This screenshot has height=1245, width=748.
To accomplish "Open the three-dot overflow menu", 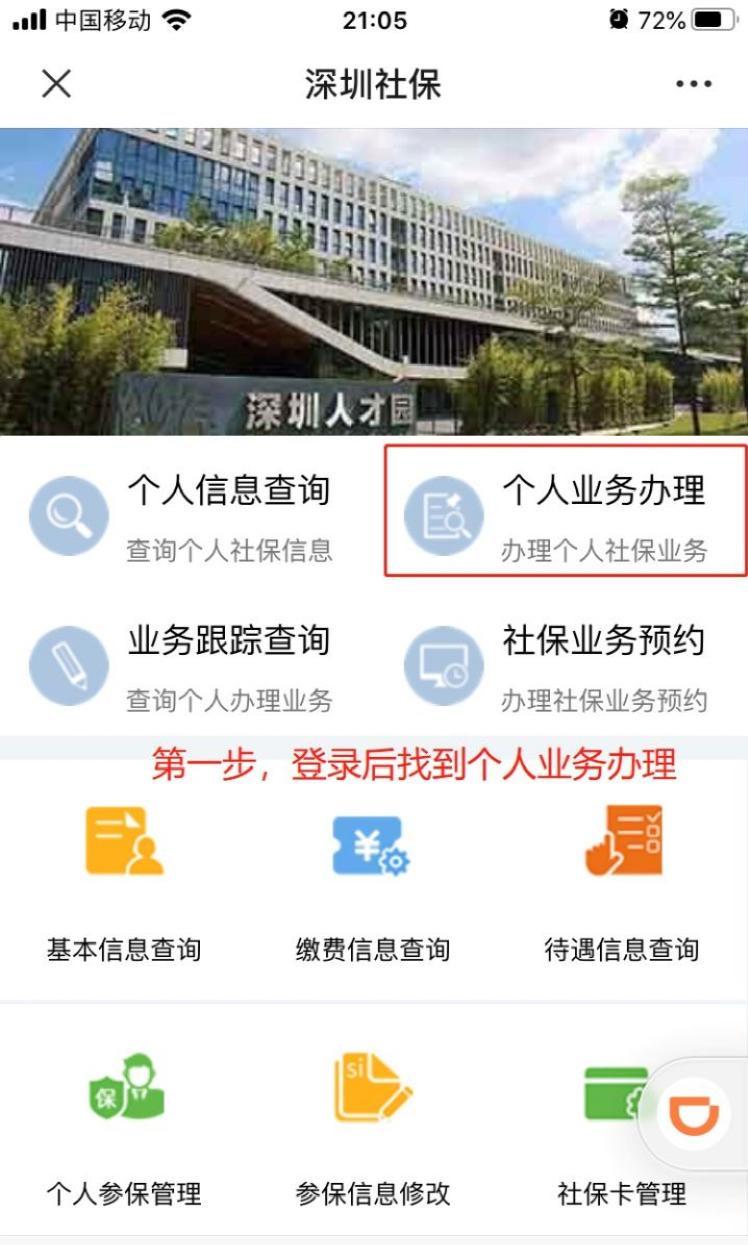I will tap(693, 85).
